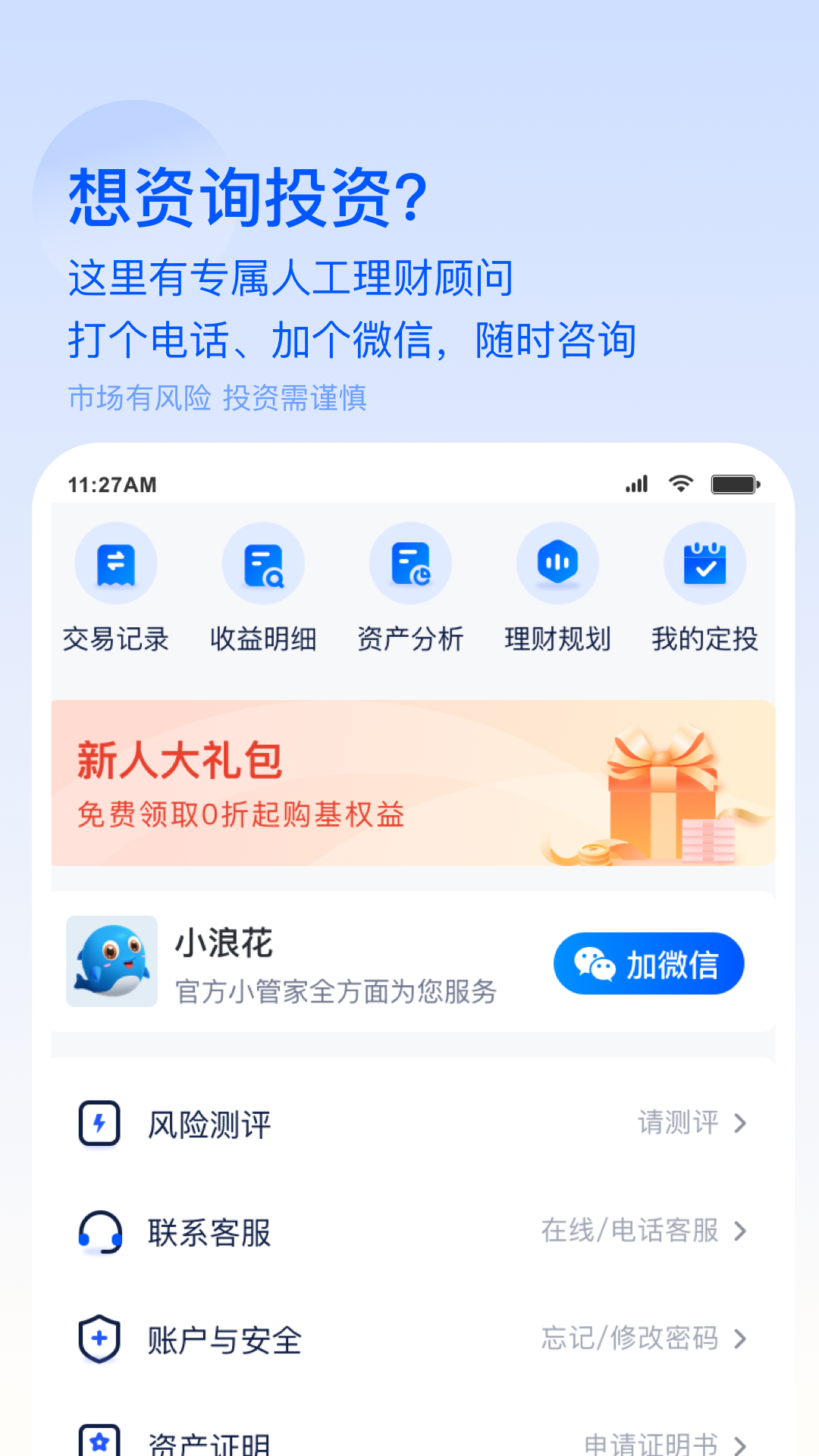
Task: Open the 收益明细 (earnings detail) icon
Action: pos(262,563)
